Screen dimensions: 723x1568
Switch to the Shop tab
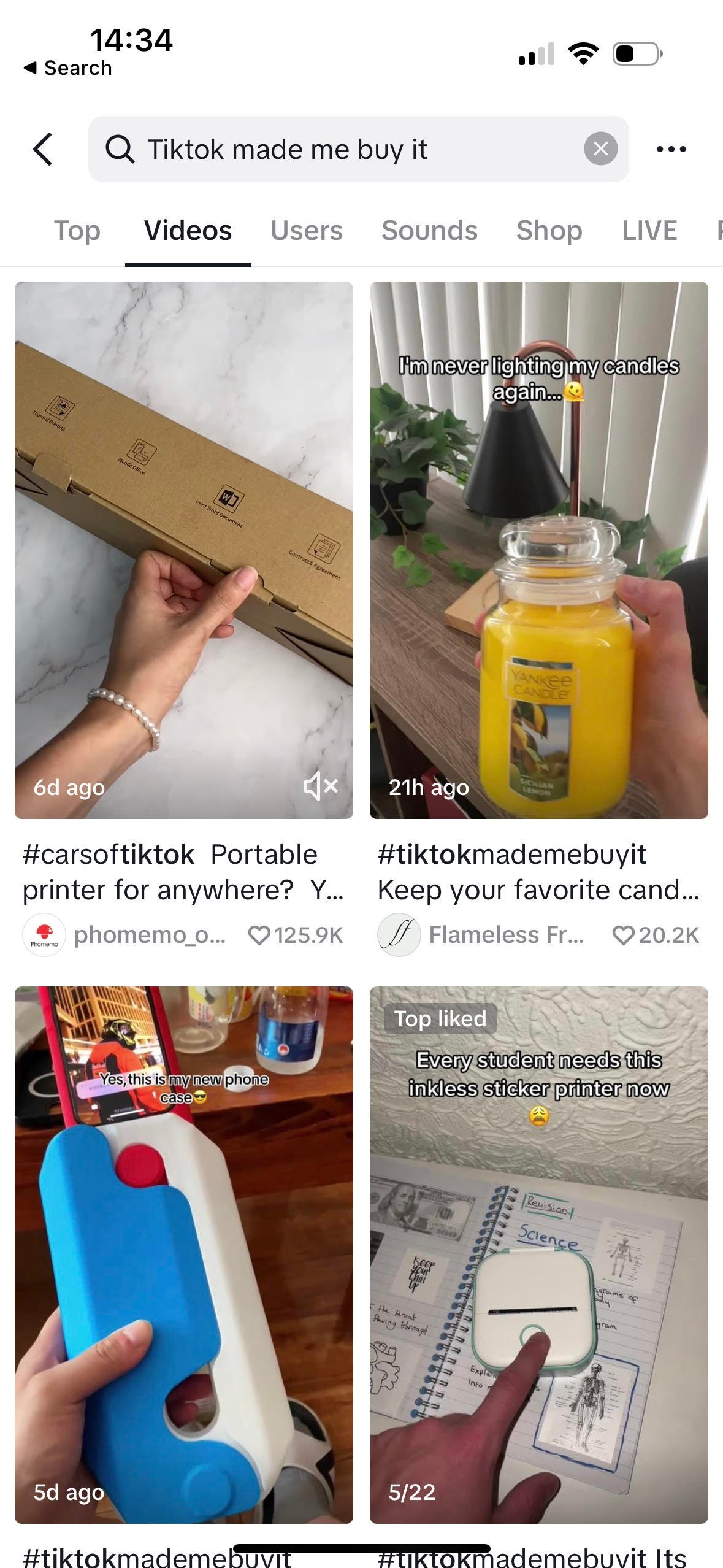pos(549,231)
